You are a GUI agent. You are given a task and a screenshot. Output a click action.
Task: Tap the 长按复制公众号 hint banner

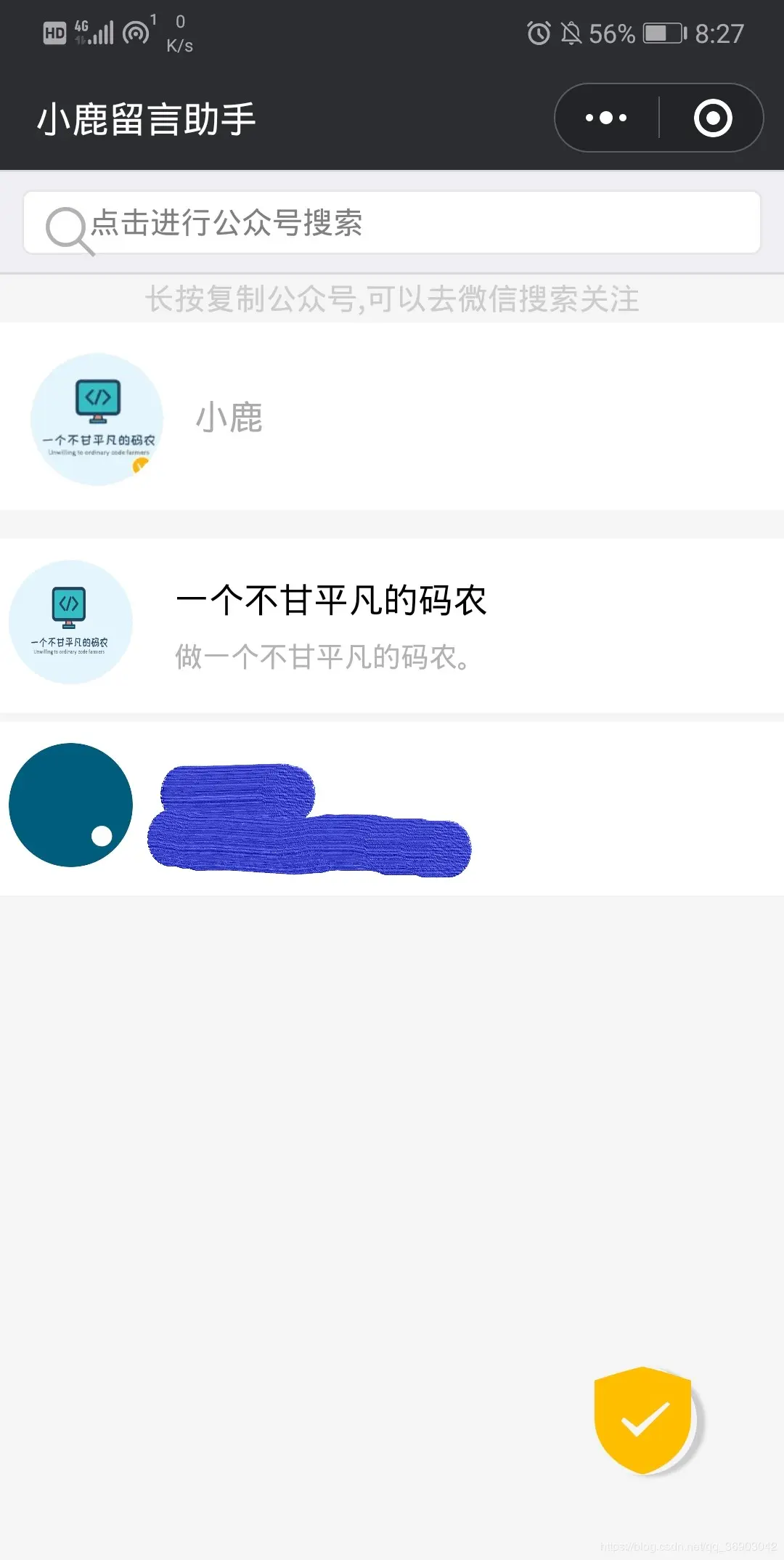tap(392, 299)
